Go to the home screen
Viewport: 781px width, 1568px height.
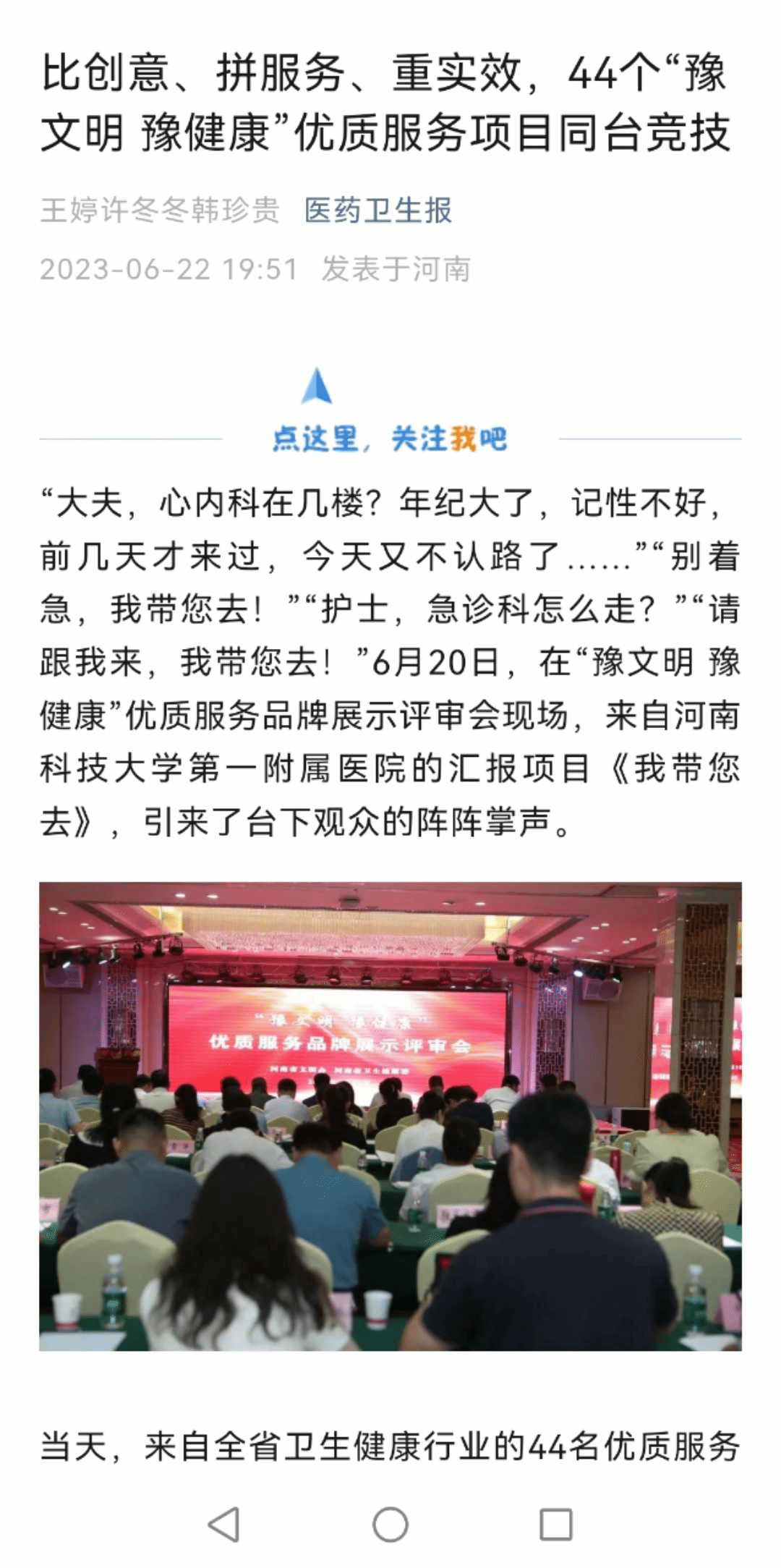(390, 1525)
